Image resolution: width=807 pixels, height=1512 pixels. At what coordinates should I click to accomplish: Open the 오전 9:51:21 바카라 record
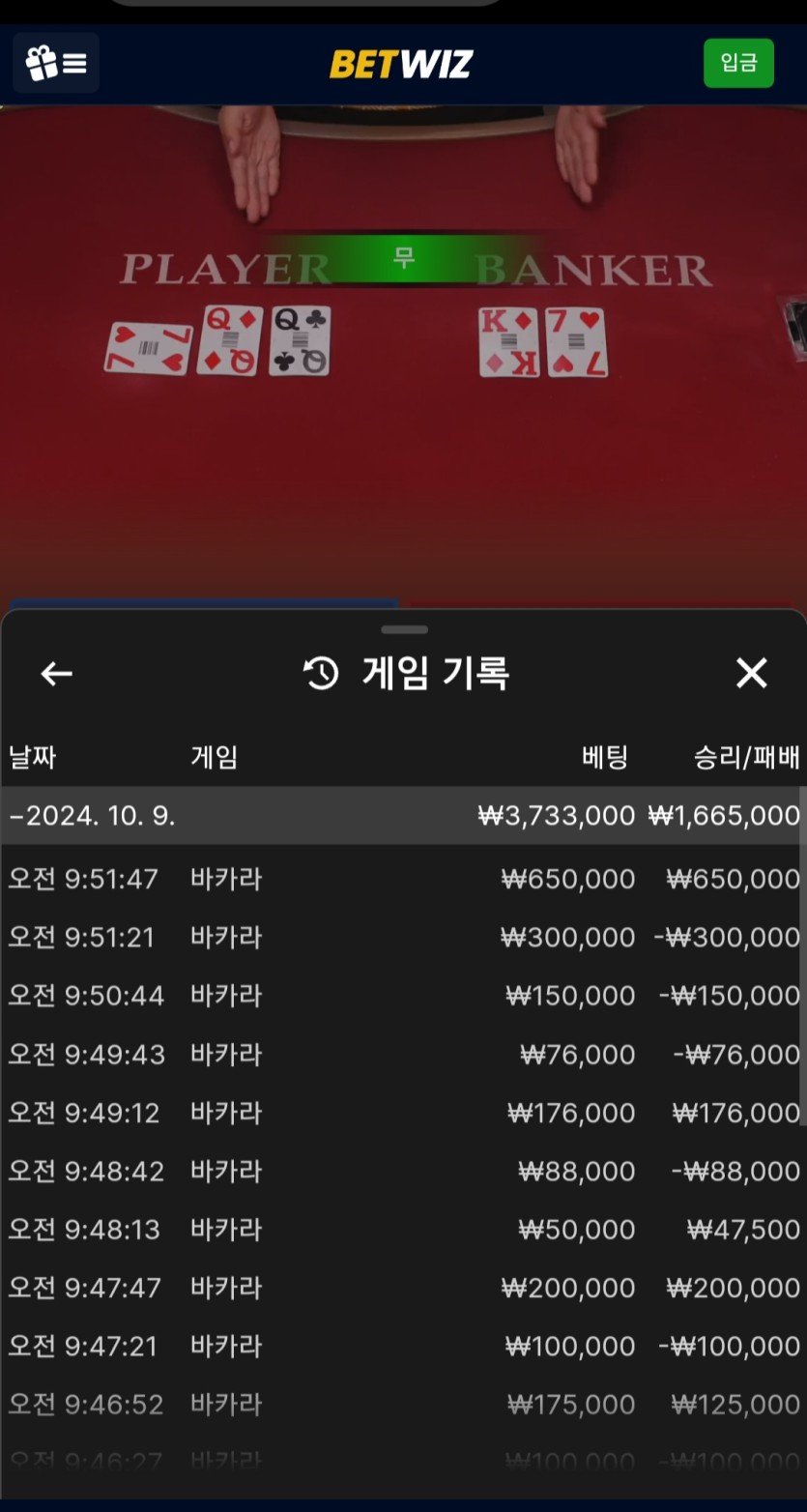pyautogui.click(x=401, y=937)
